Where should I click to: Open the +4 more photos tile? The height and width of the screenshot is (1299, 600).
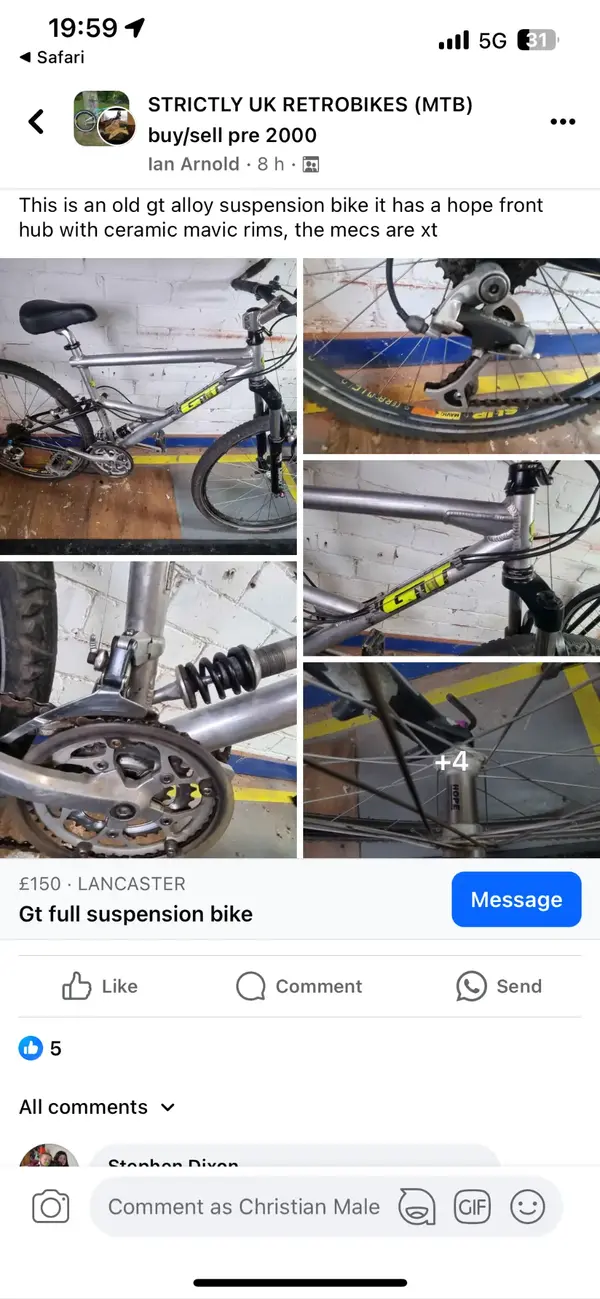click(x=451, y=760)
